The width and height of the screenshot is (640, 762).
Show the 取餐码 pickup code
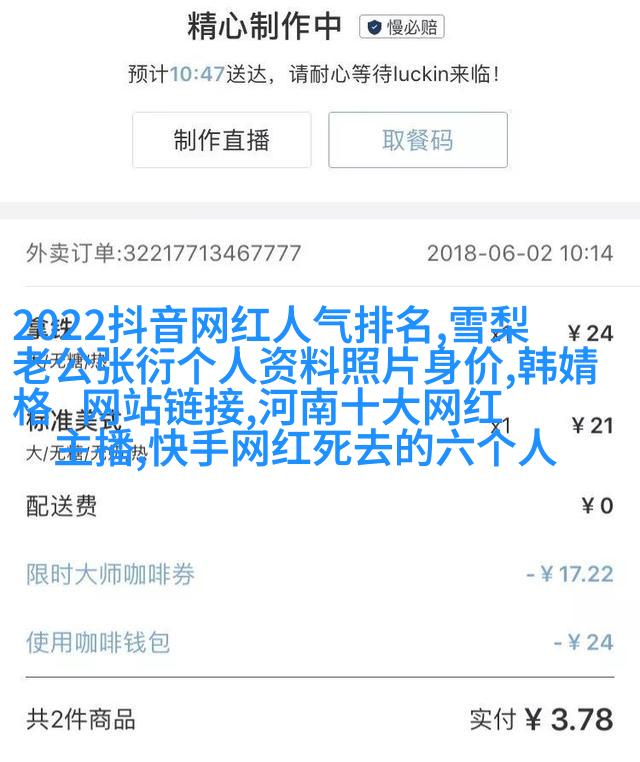pos(417,140)
